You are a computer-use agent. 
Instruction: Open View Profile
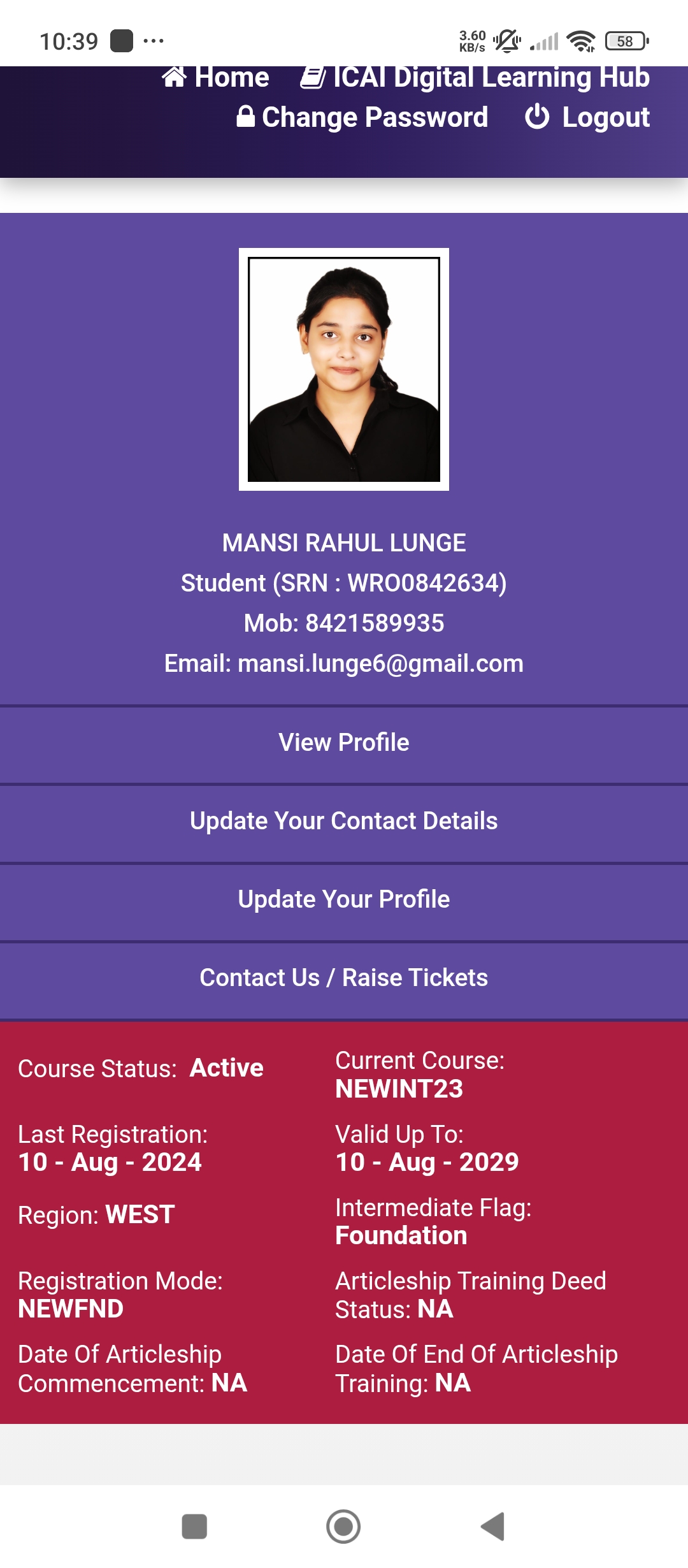(344, 743)
